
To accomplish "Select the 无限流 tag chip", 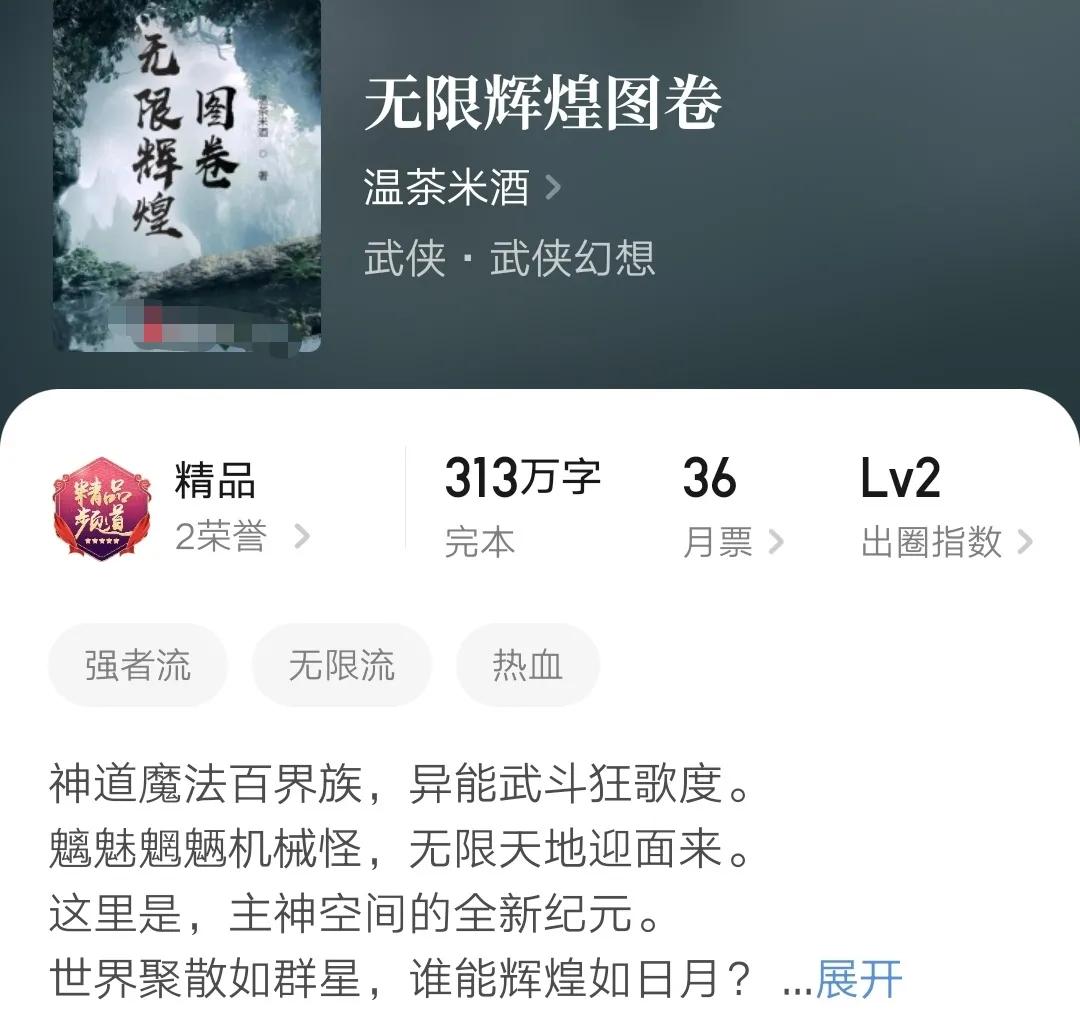I will (342, 665).
